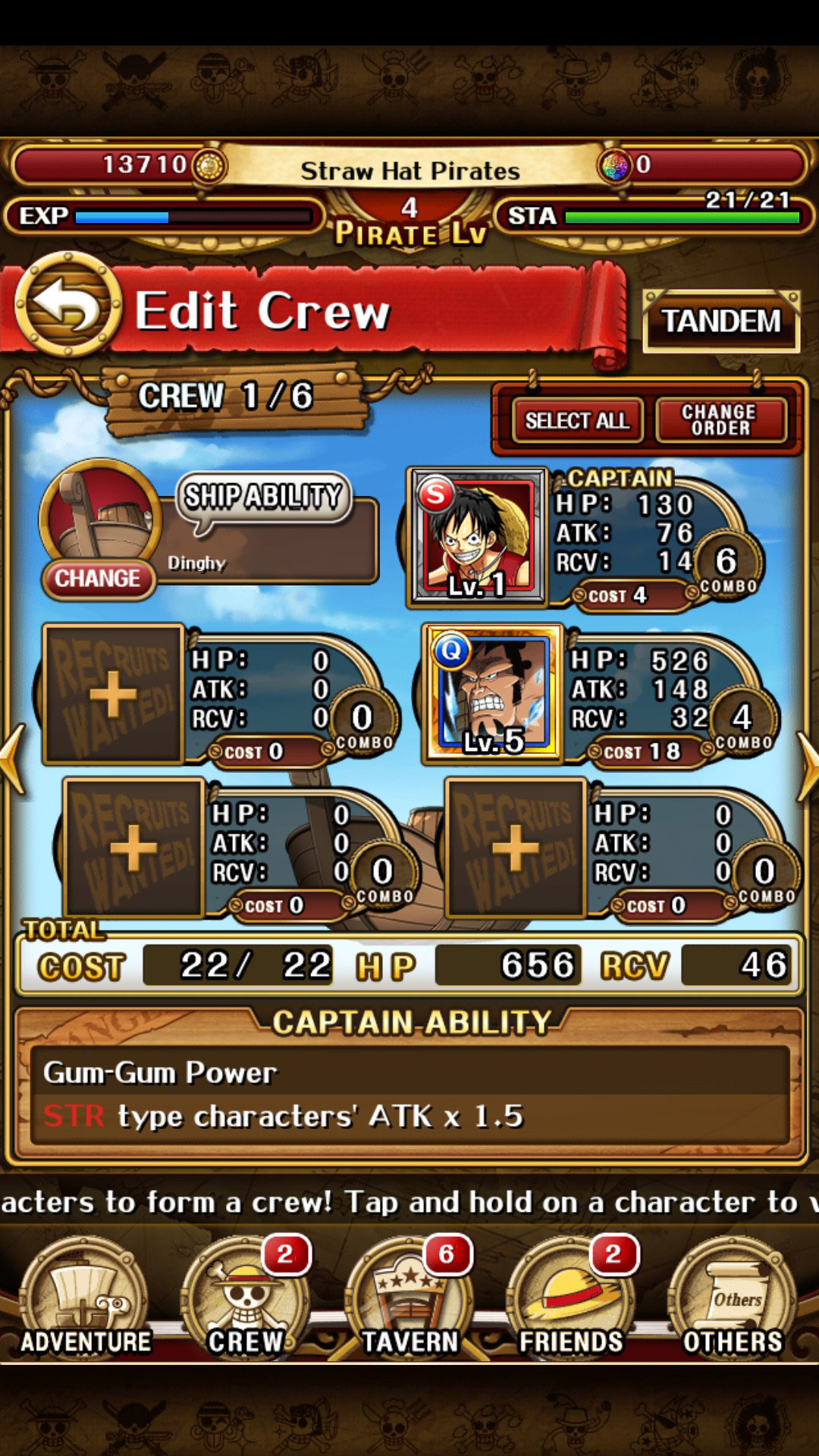Tap CHANGE ORDER

(x=719, y=420)
